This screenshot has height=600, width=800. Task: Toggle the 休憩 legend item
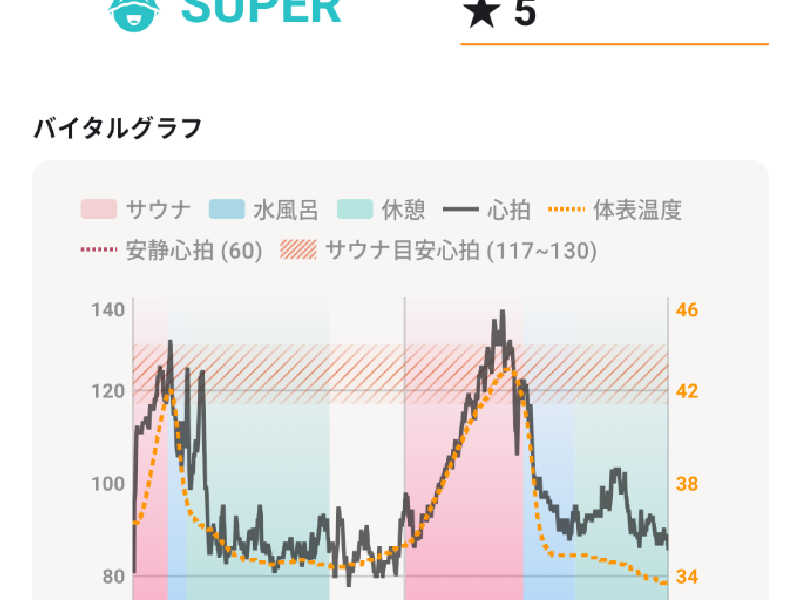click(381, 210)
